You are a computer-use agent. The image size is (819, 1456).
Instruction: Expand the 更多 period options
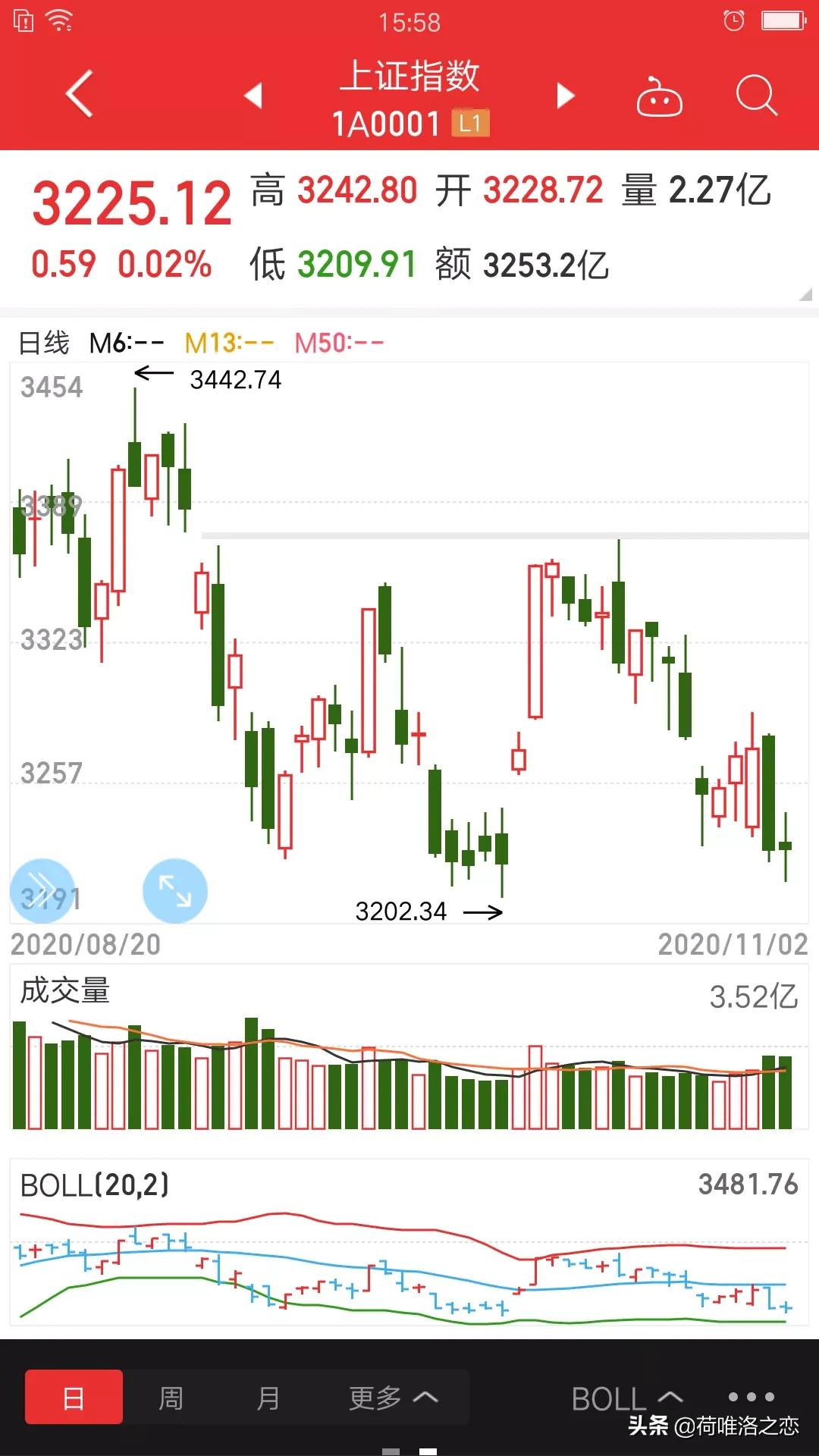[x=393, y=1397]
